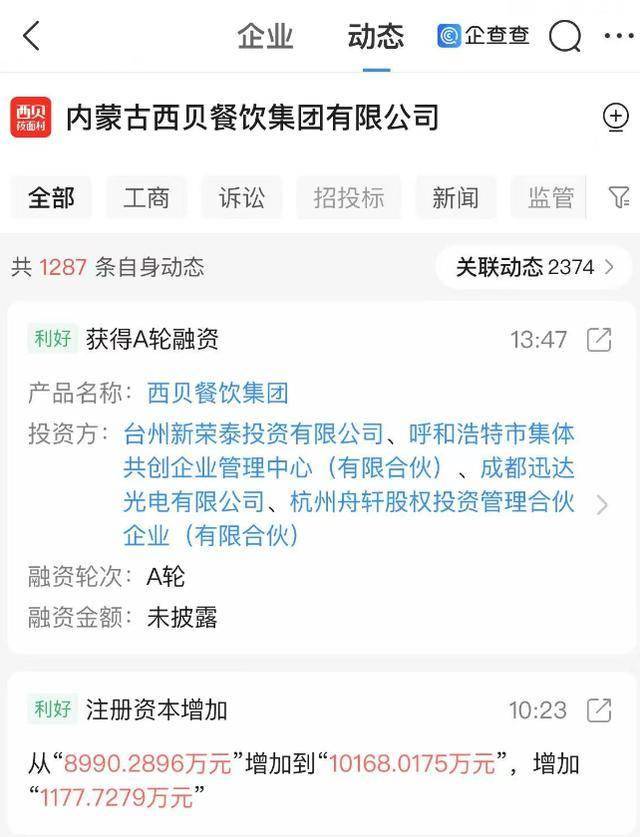Screen dimensions: 640x837
Task: Go back with the top-left arrow
Action: [x=32, y=37]
